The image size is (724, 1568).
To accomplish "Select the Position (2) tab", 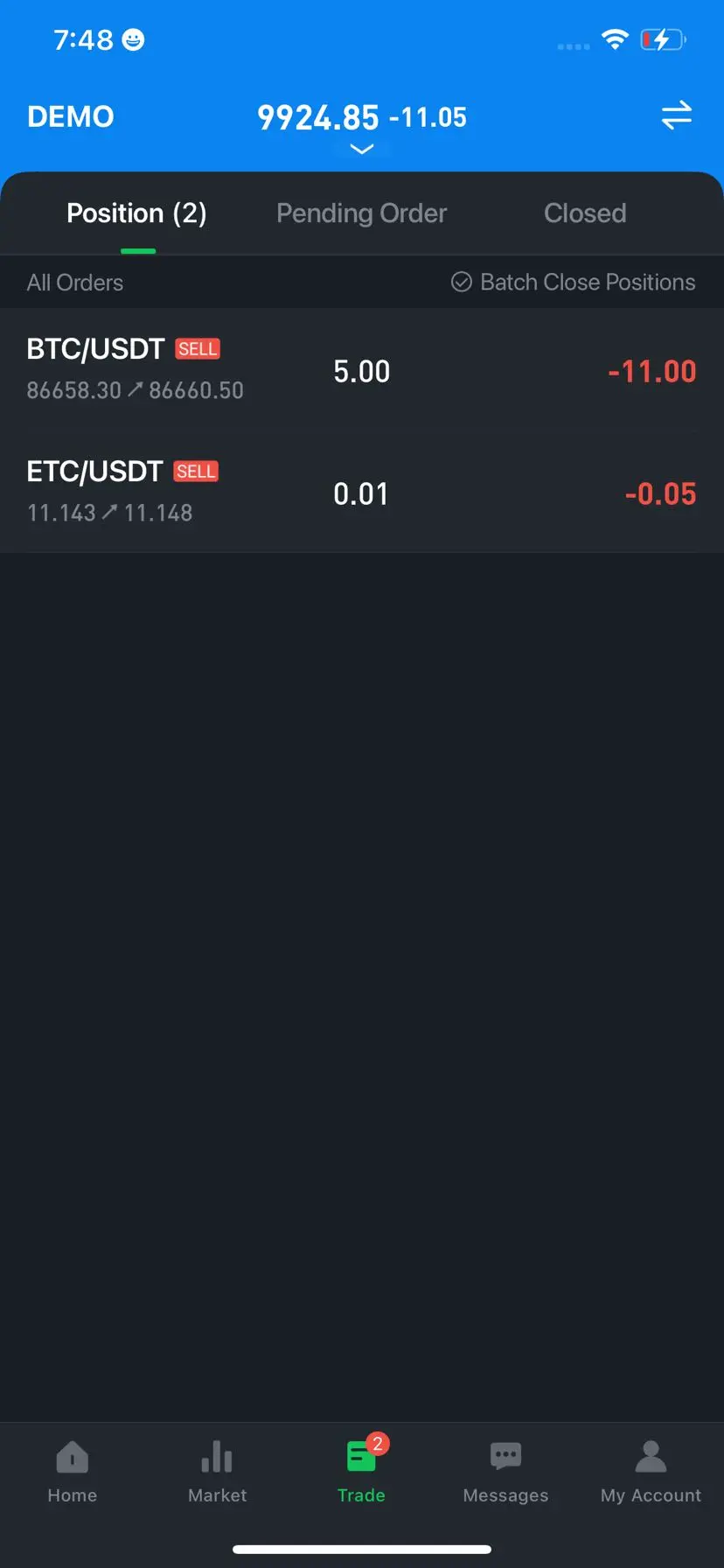I will (x=137, y=213).
